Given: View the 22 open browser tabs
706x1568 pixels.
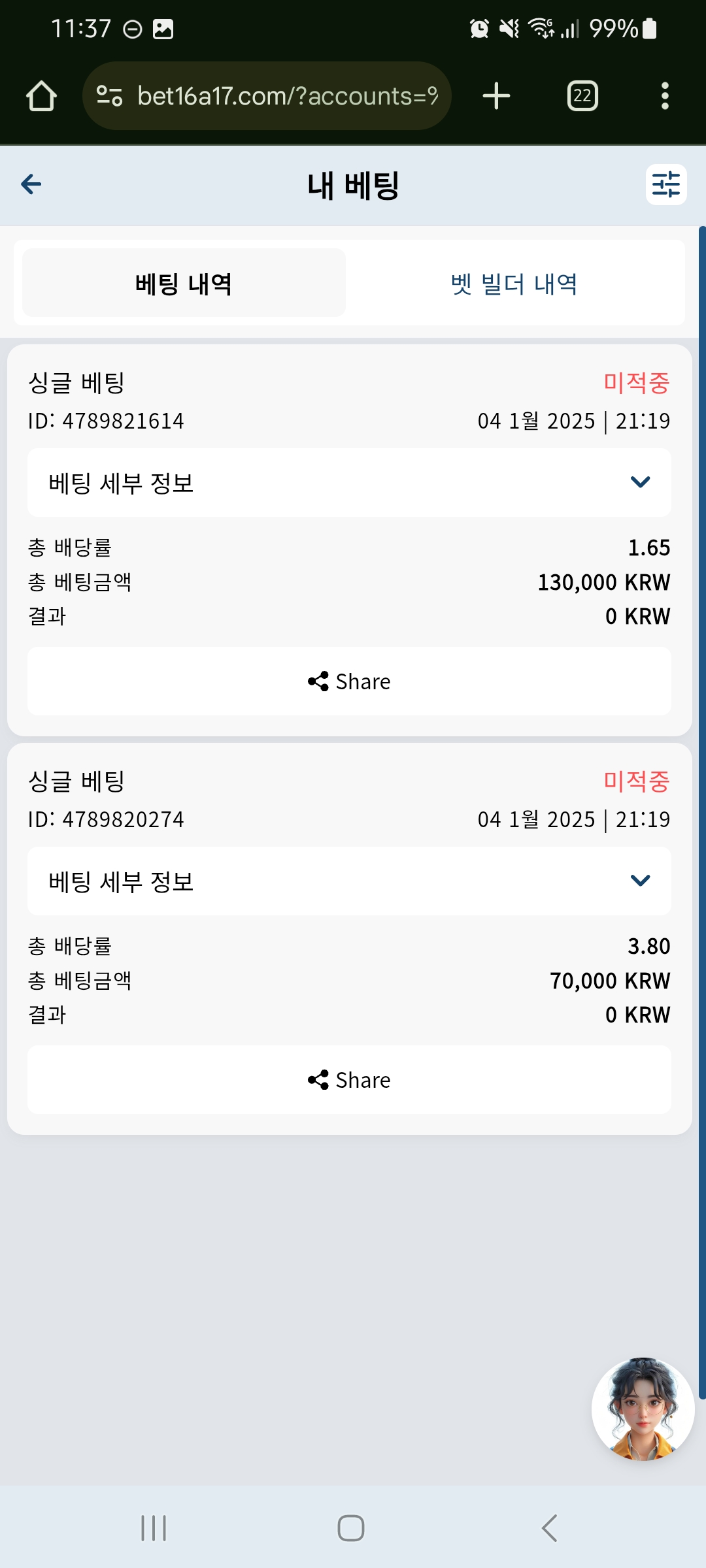Looking at the screenshot, I should (582, 96).
